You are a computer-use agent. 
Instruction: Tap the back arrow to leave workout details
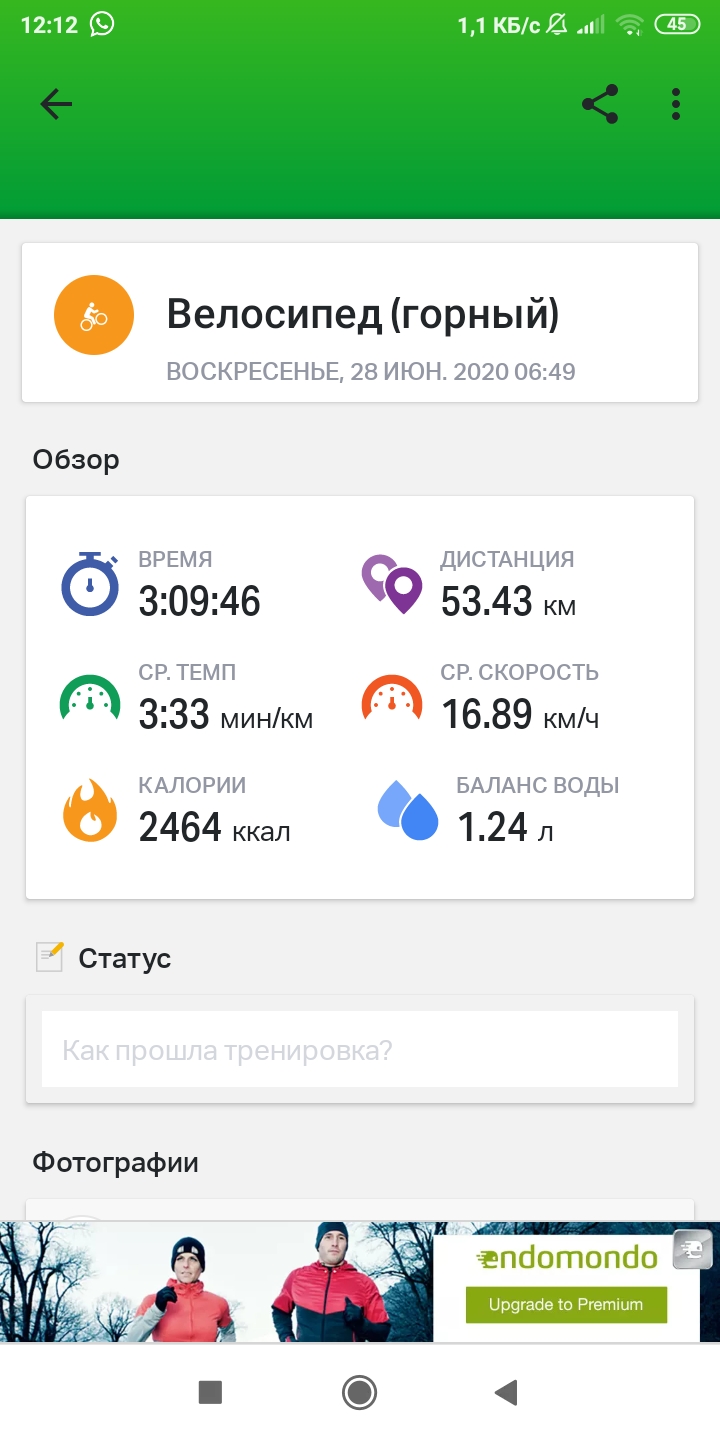[x=56, y=102]
